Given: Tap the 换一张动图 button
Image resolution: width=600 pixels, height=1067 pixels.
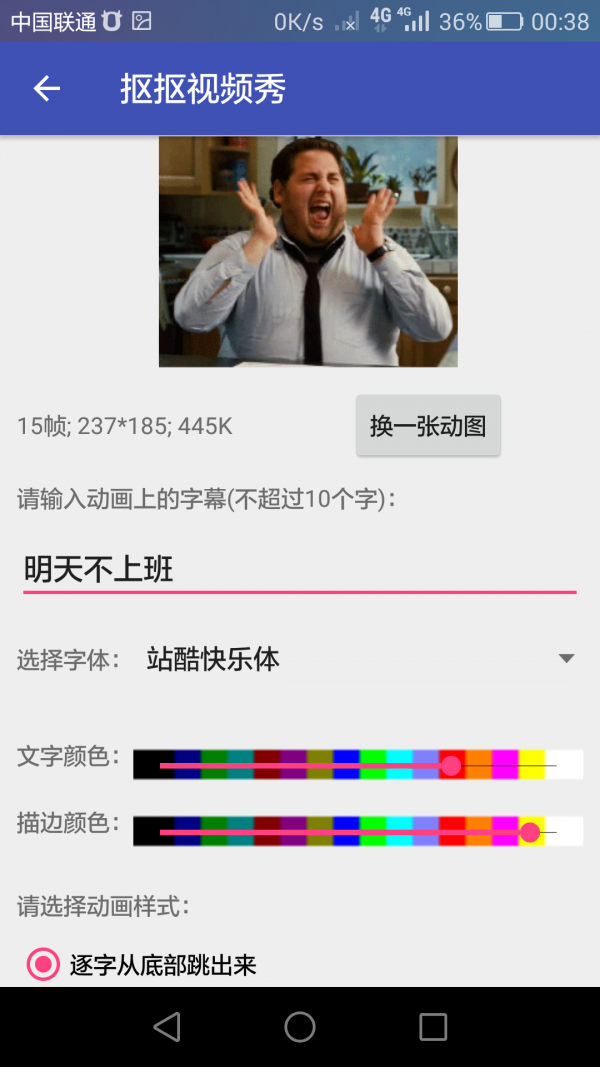Looking at the screenshot, I should coord(428,426).
